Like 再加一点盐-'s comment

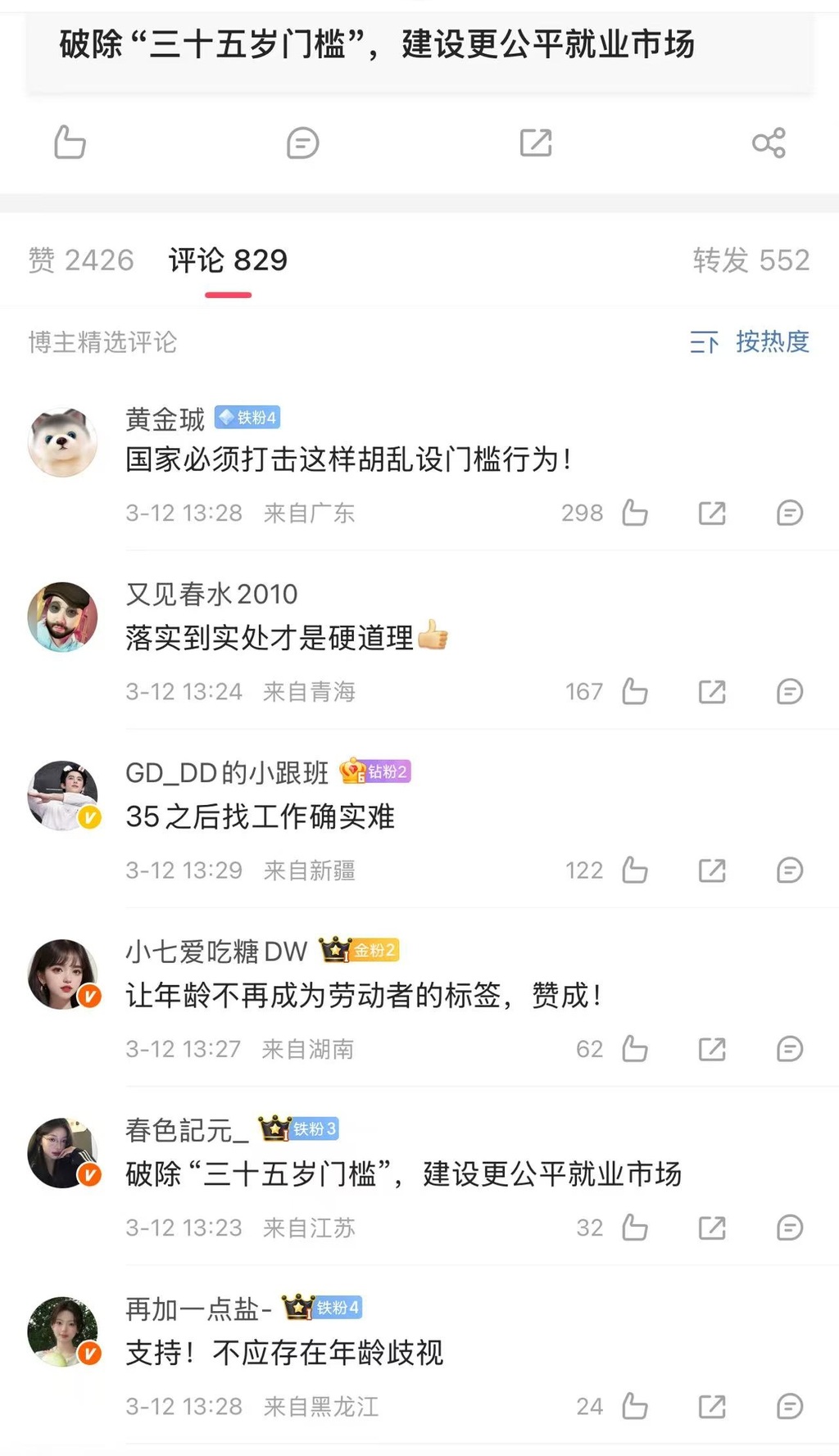(635, 1406)
